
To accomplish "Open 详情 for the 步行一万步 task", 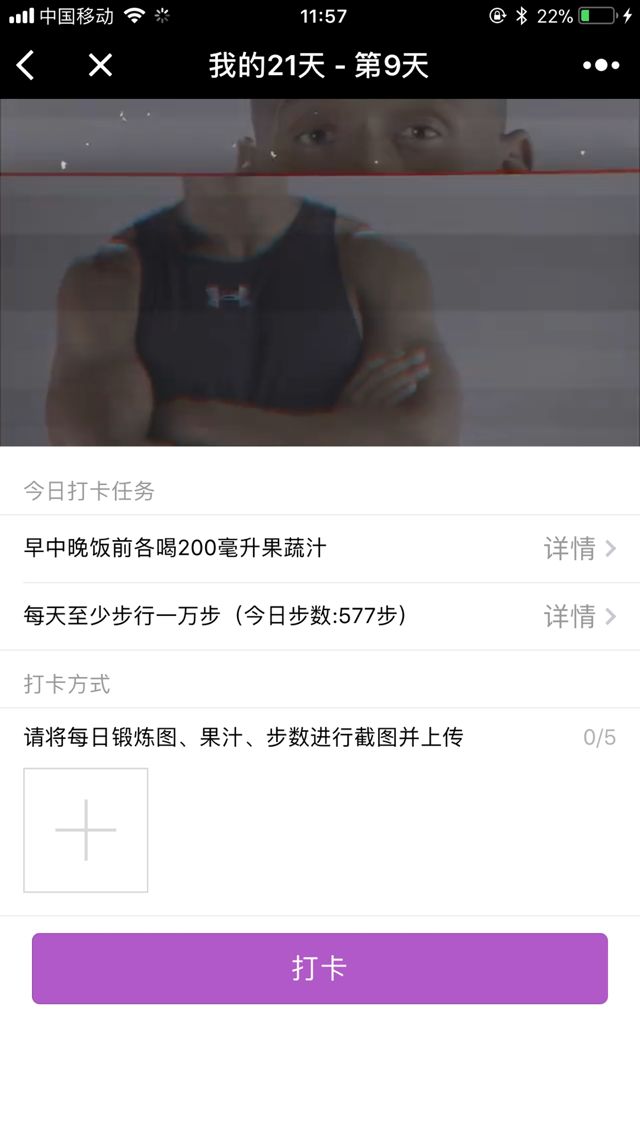I will 579,616.
